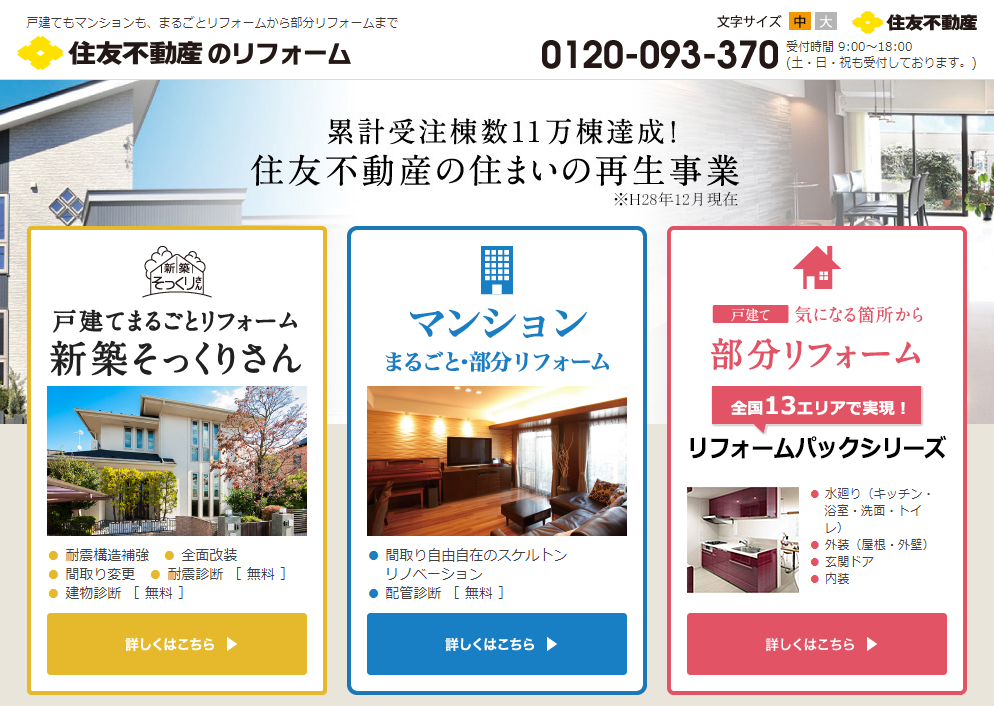Open the 新築そっくりさん house photo card
Image resolution: width=994 pixels, height=706 pixels.
pyautogui.click(x=177, y=460)
